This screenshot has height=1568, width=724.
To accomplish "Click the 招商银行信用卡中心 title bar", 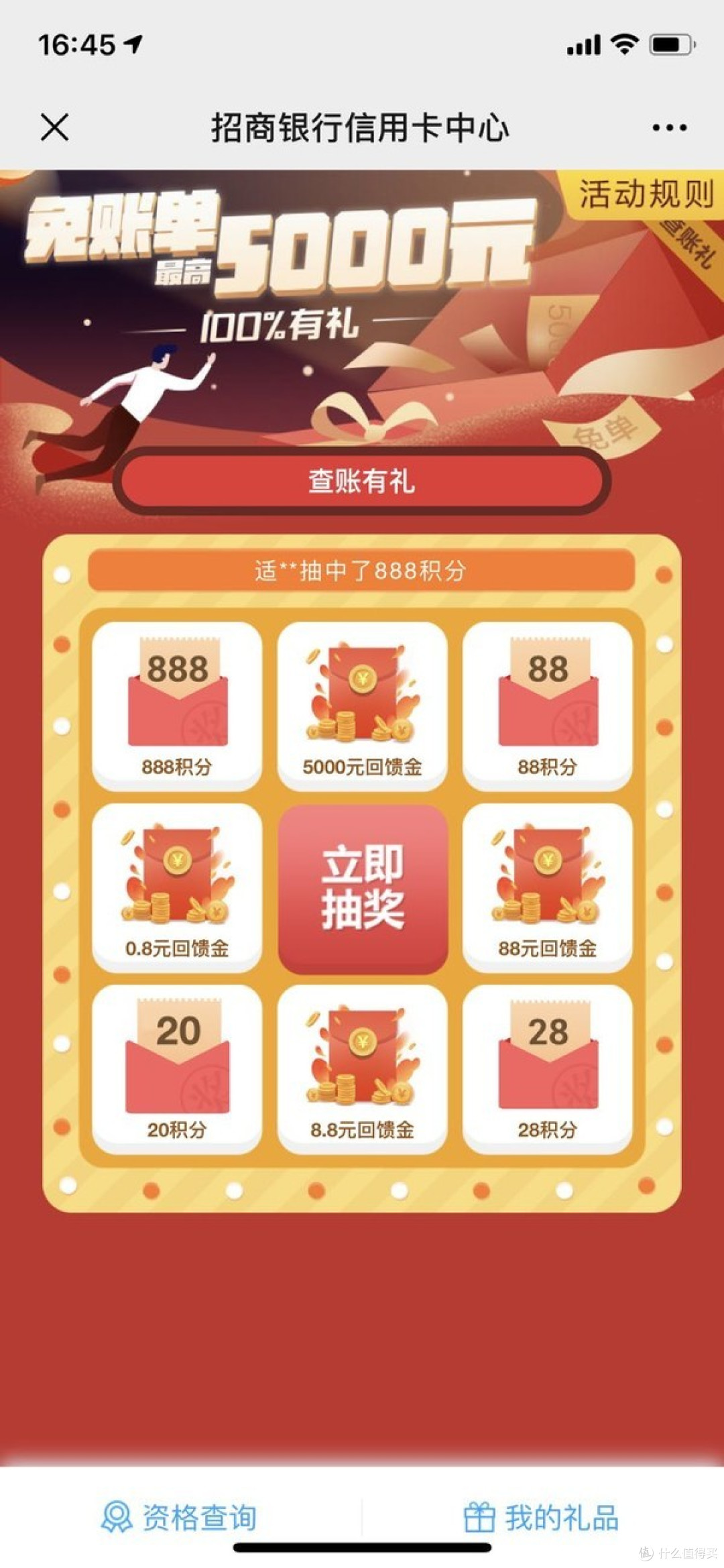I will 362,127.
